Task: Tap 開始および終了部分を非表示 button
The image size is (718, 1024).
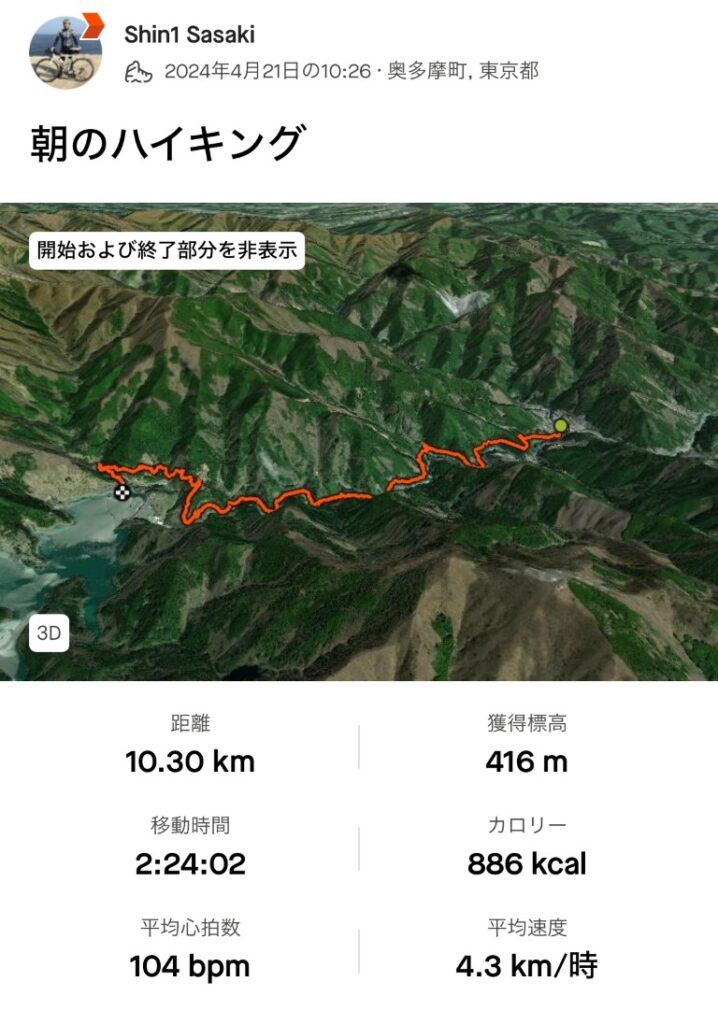Action: click(x=166, y=250)
